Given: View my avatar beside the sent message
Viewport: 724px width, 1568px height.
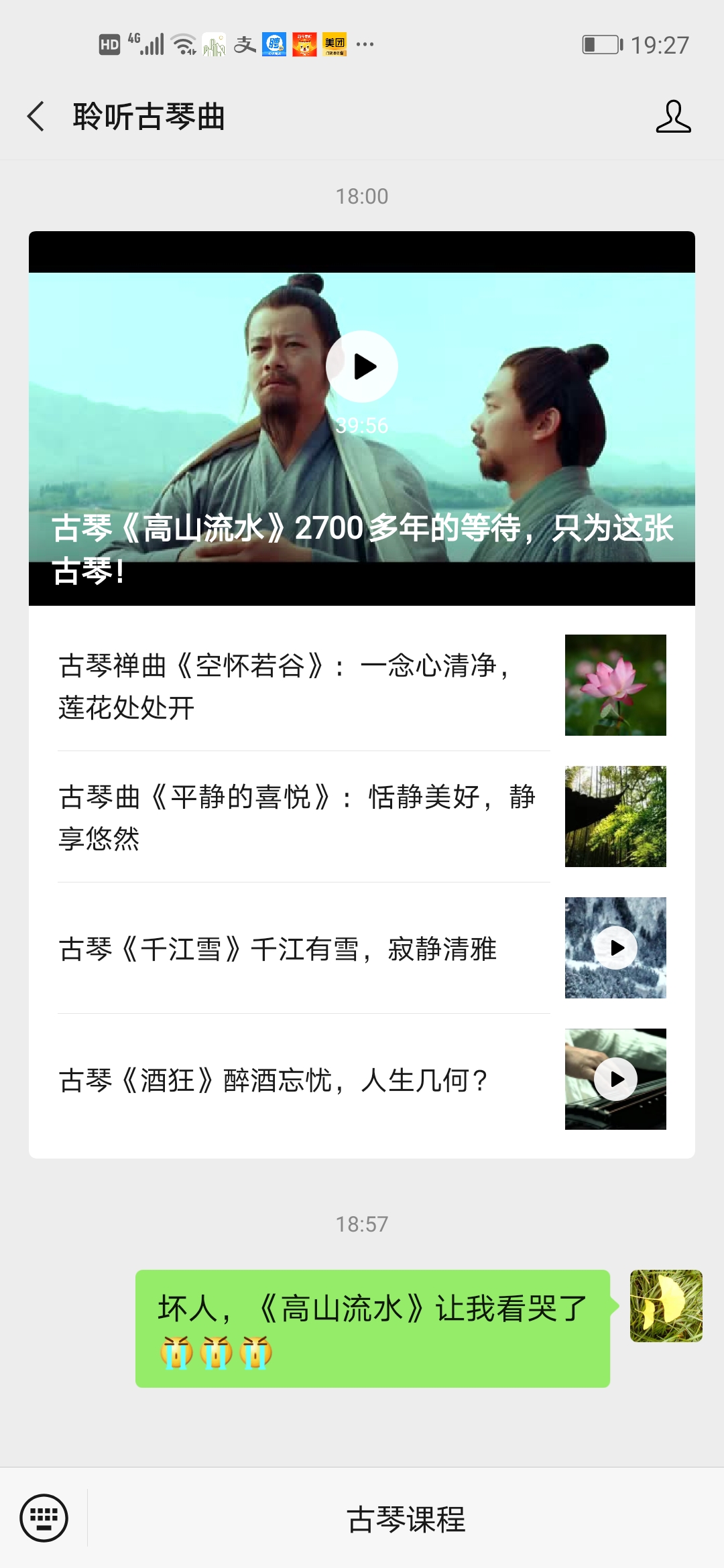Looking at the screenshot, I should click(x=666, y=1306).
